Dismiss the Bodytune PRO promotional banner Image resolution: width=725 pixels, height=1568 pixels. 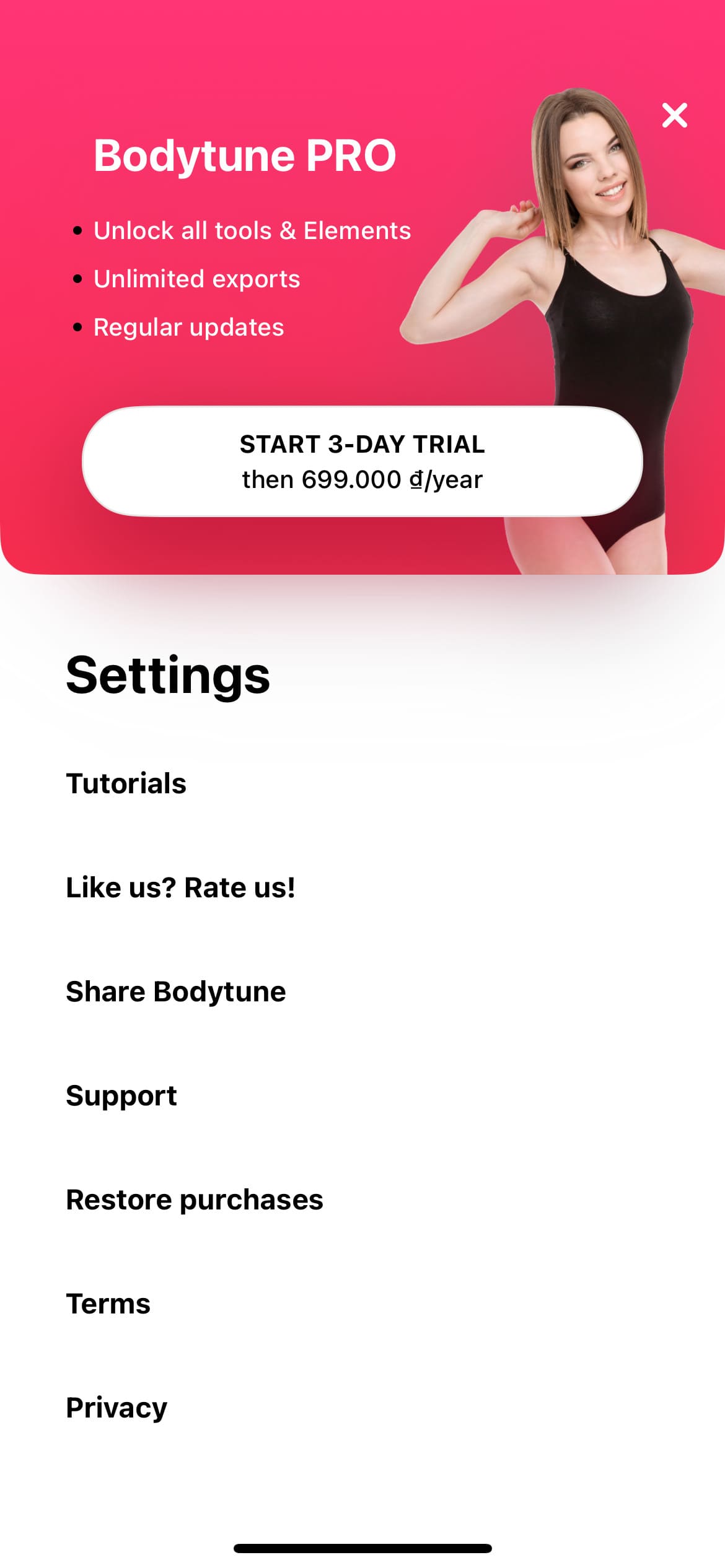click(x=674, y=114)
